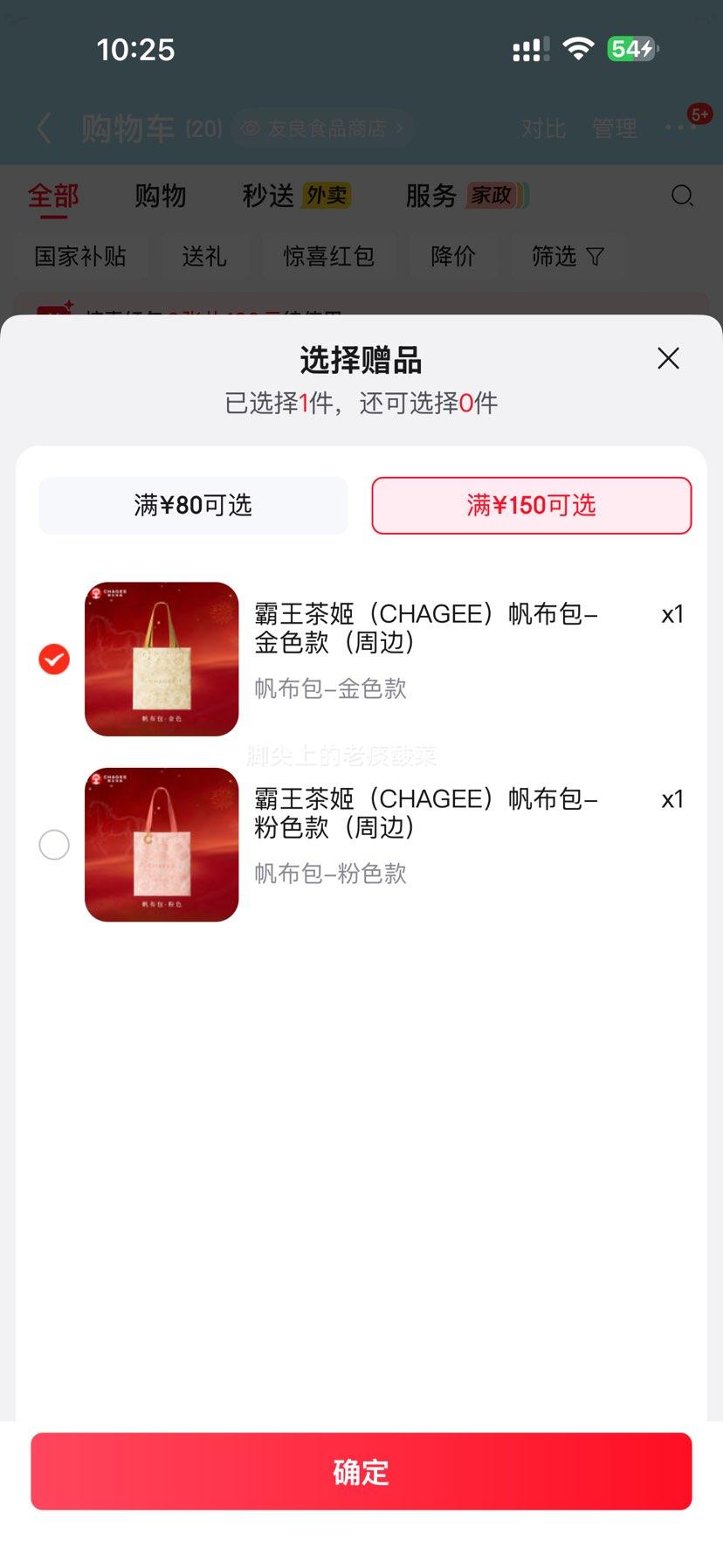Tap the 惊喜红包 filter chip
The width and height of the screenshot is (723, 1568).
click(x=329, y=255)
